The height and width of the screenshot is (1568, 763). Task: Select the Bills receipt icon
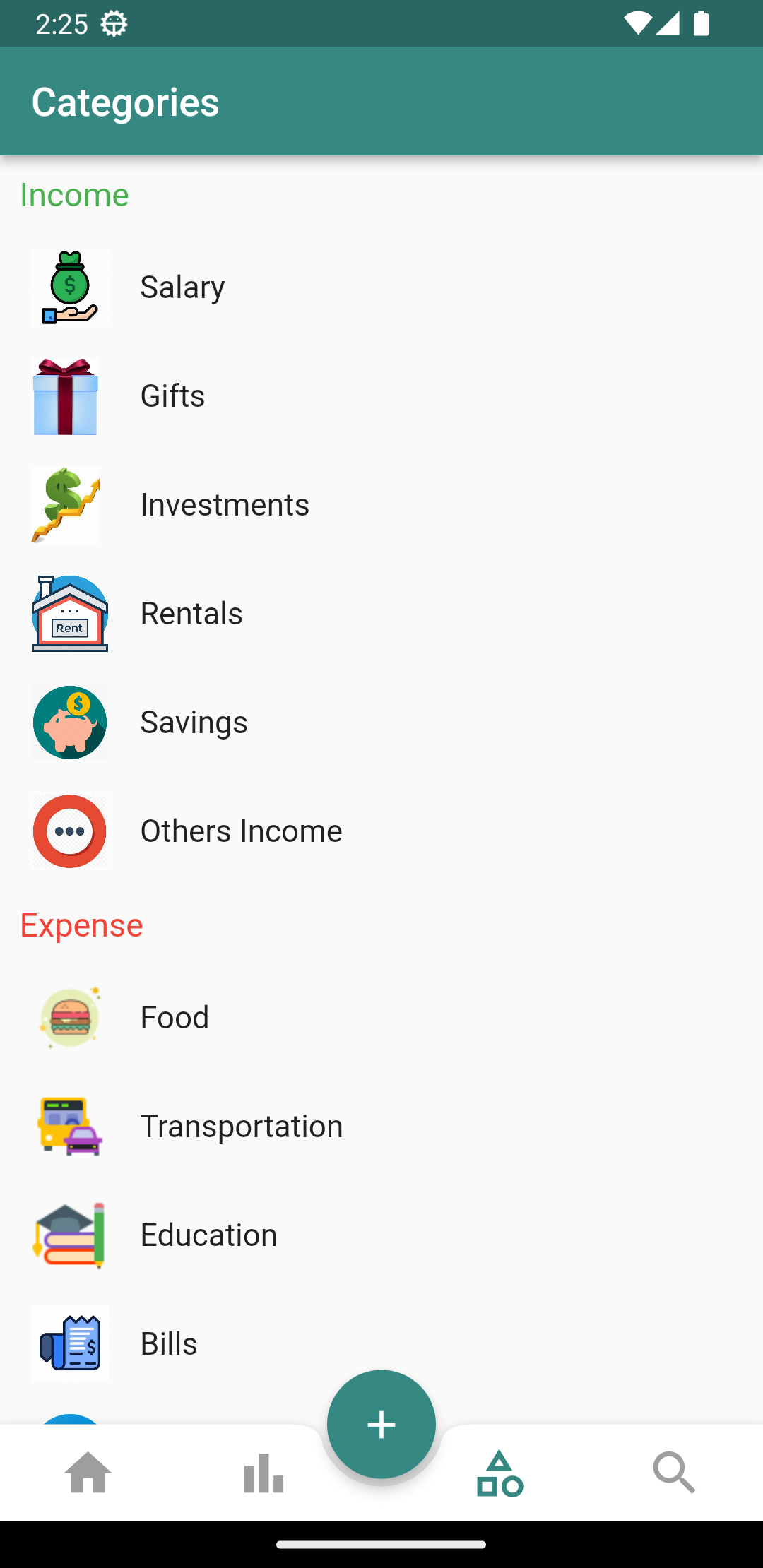pos(70,1343)
